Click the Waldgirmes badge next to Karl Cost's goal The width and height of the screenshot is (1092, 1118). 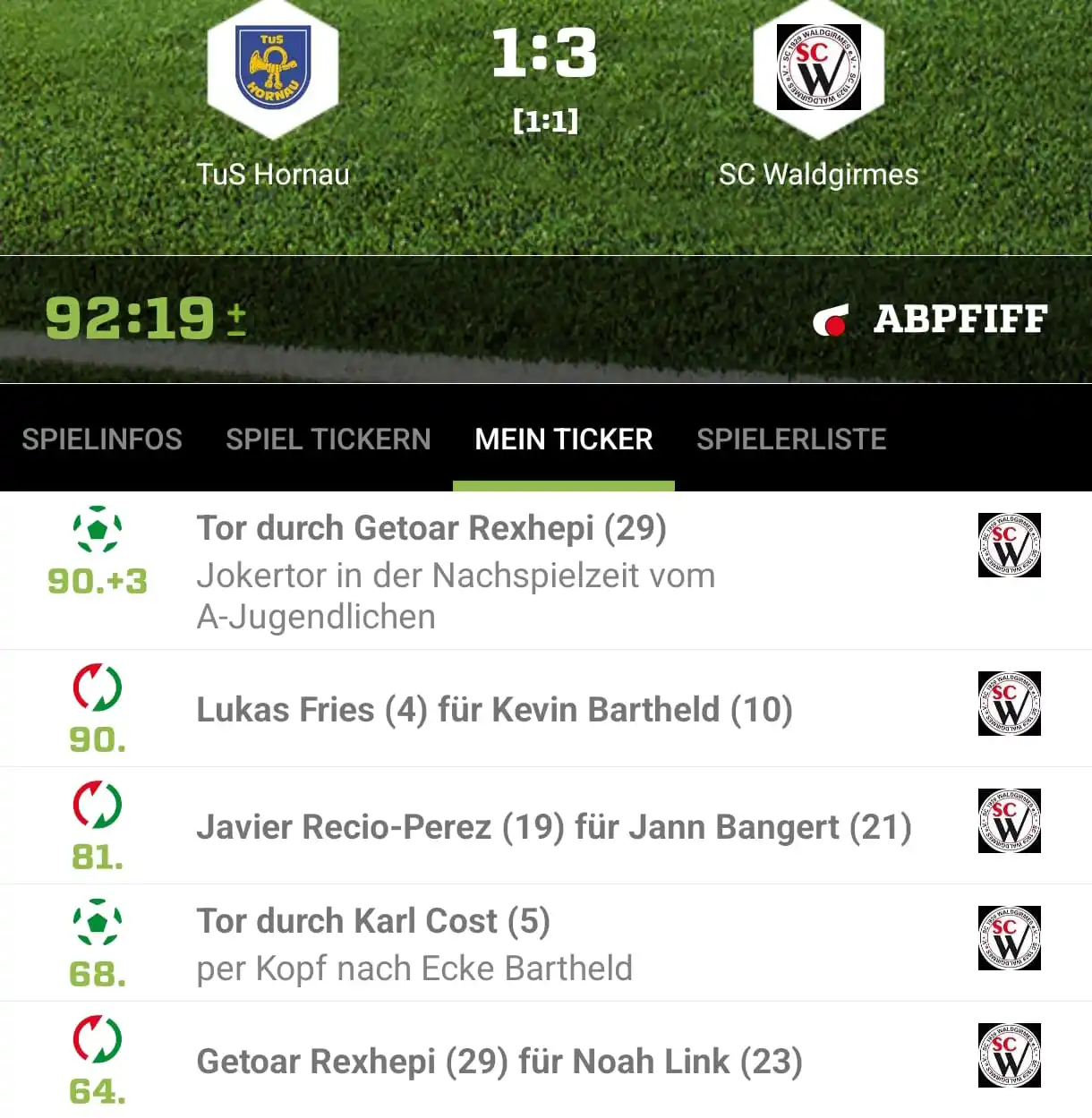point(1010,940)
